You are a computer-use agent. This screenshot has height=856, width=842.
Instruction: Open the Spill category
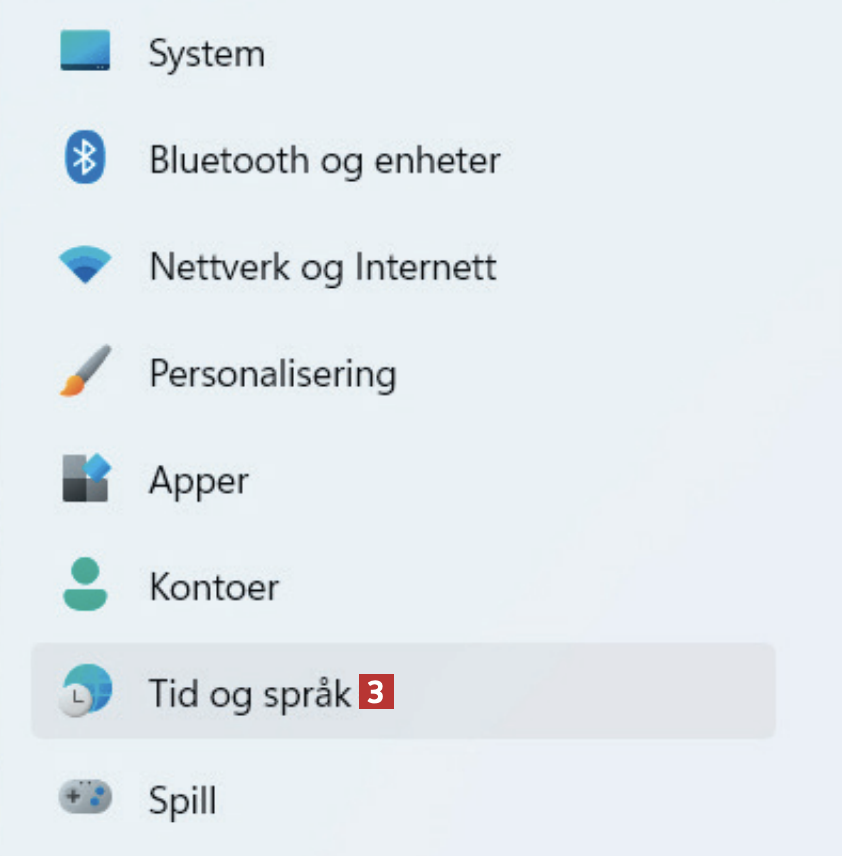[182, 799]
